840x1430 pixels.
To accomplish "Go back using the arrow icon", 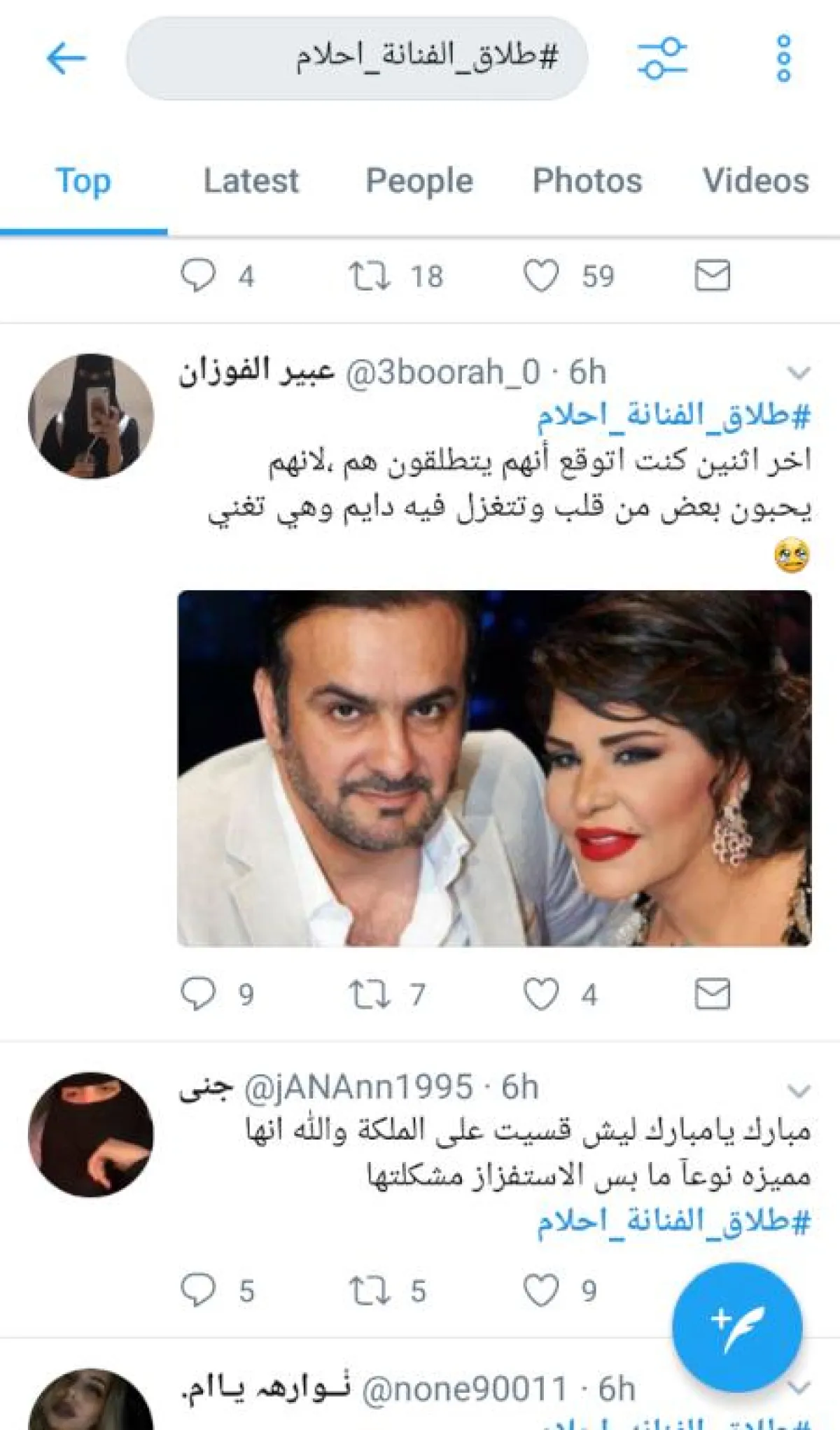I will (66, 57).
